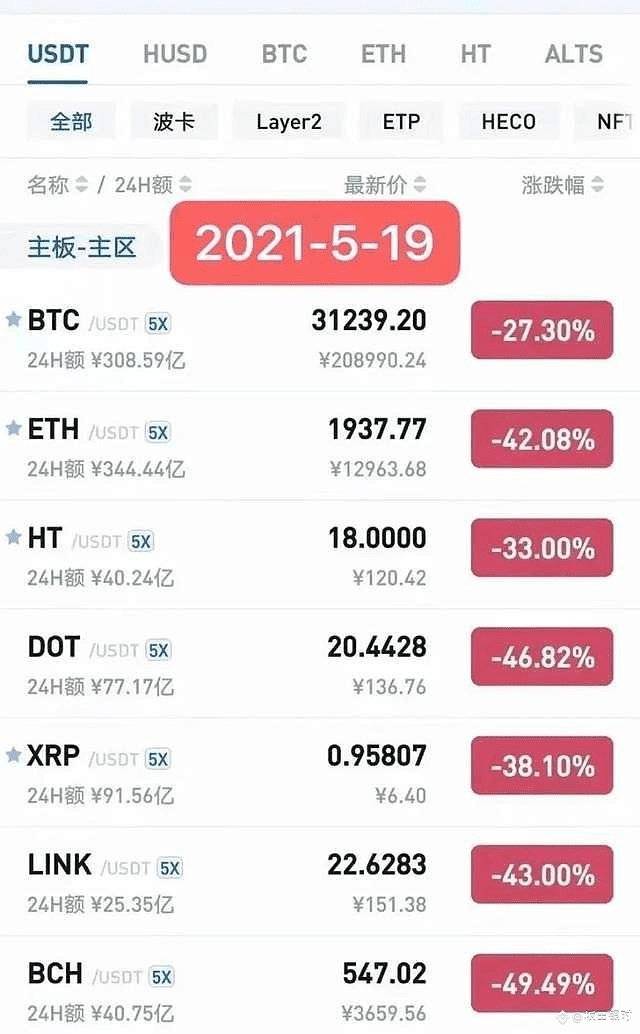The height and width of the screenshot is (1034, 640).
Task: Open the BTC/USDT pair row
Action: [x=320, y=338]
